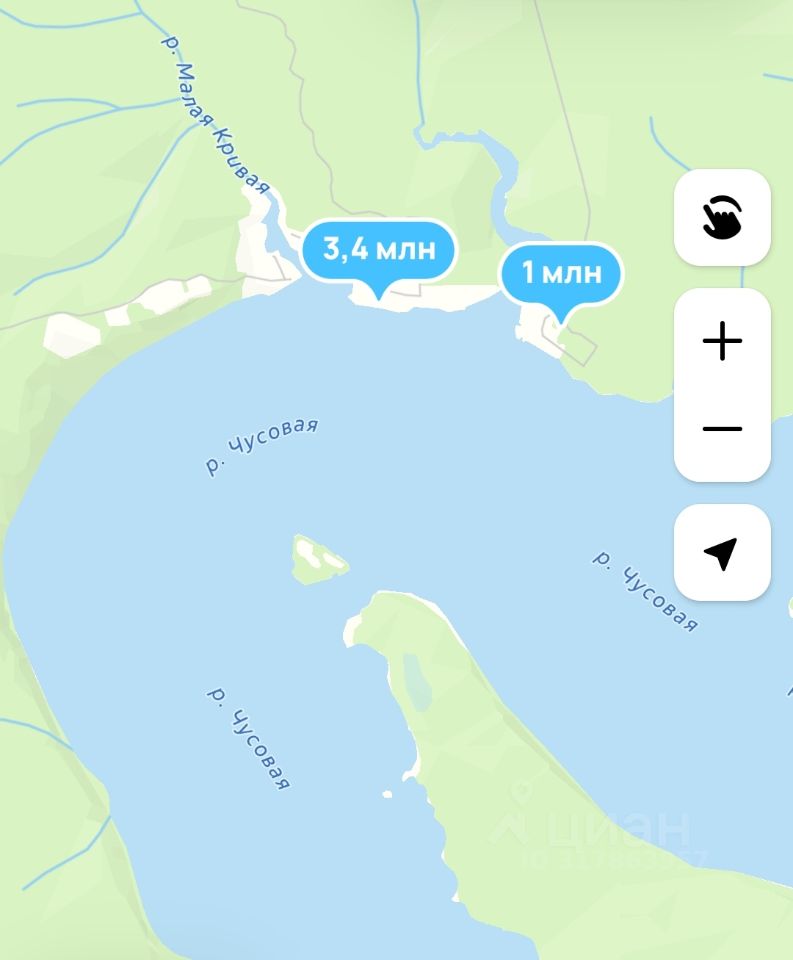This screenshot has width=793, height=960.
Task: Zoom in with the plus button
Action: pos(722,342)
